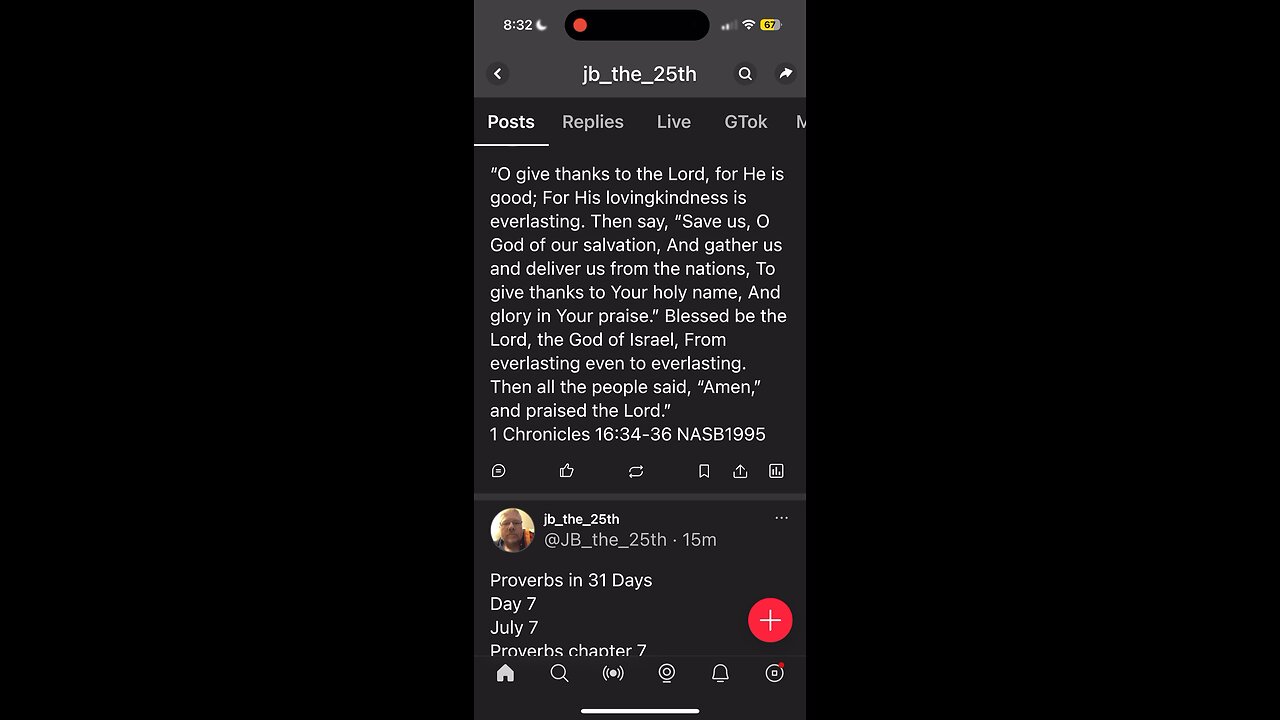The height and width of the screenshot is (720, 1280).
Task: Open the live broadcast section
Action: [613, 673]
